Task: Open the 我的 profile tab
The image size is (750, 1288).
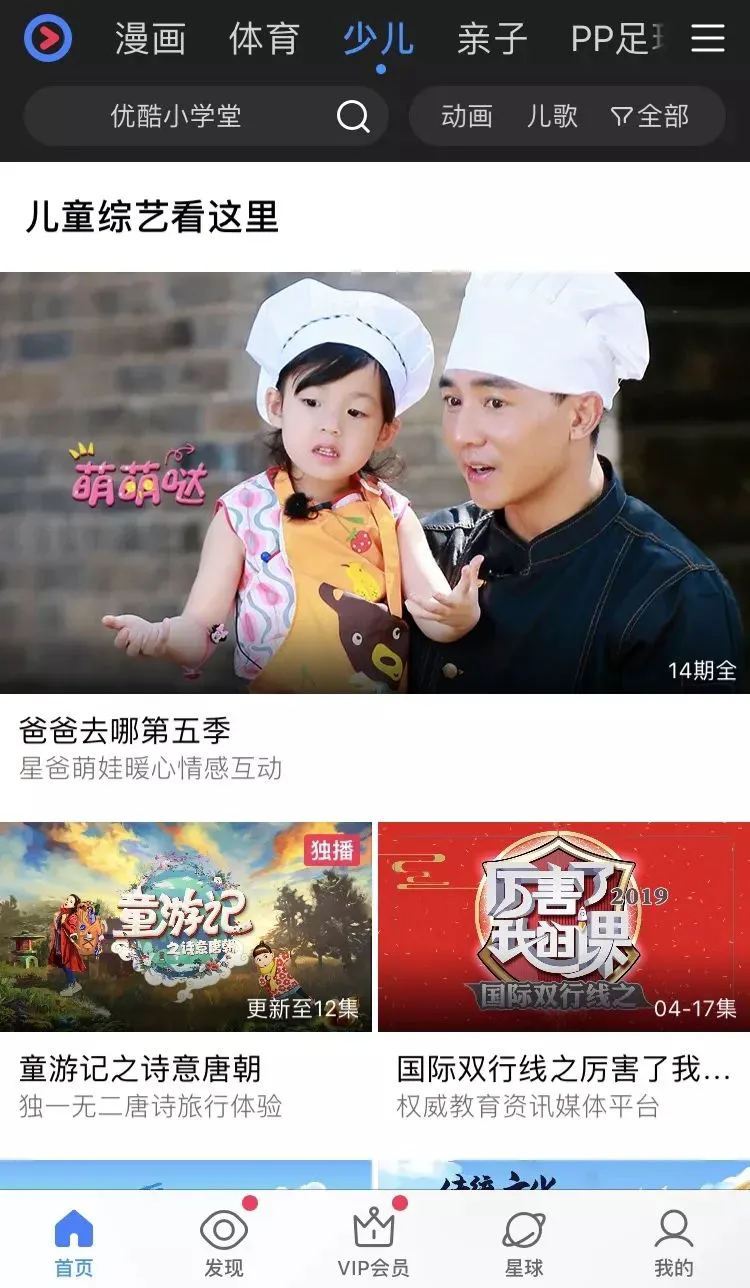Action: (673, 1243)
